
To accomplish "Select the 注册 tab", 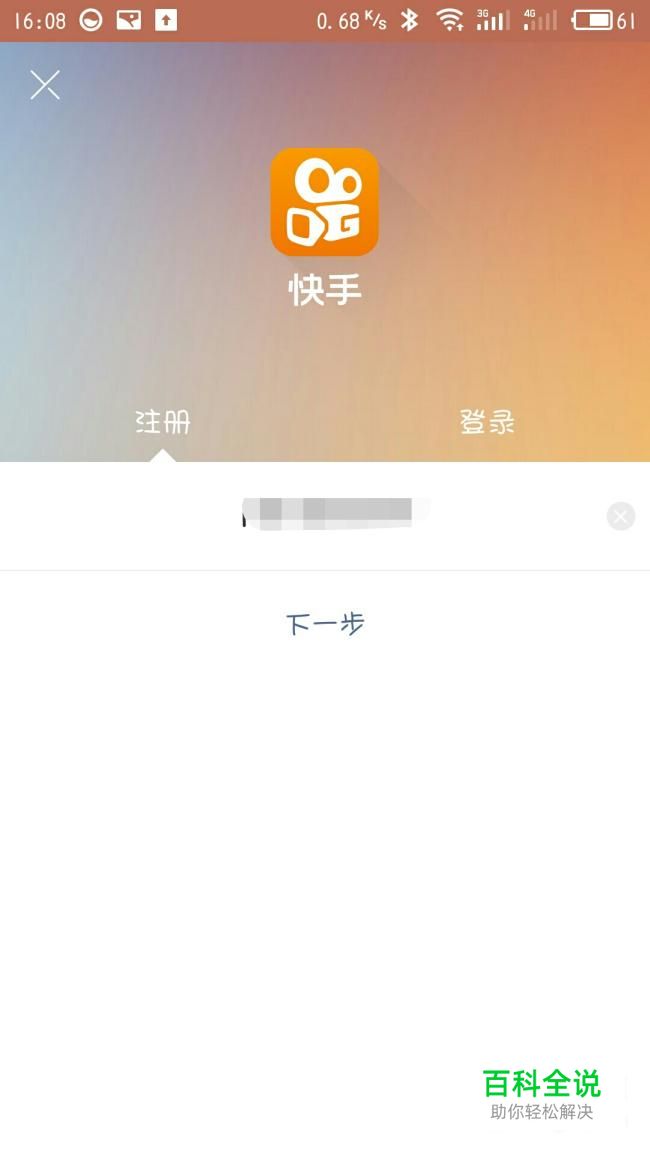I will pos(163,422).
